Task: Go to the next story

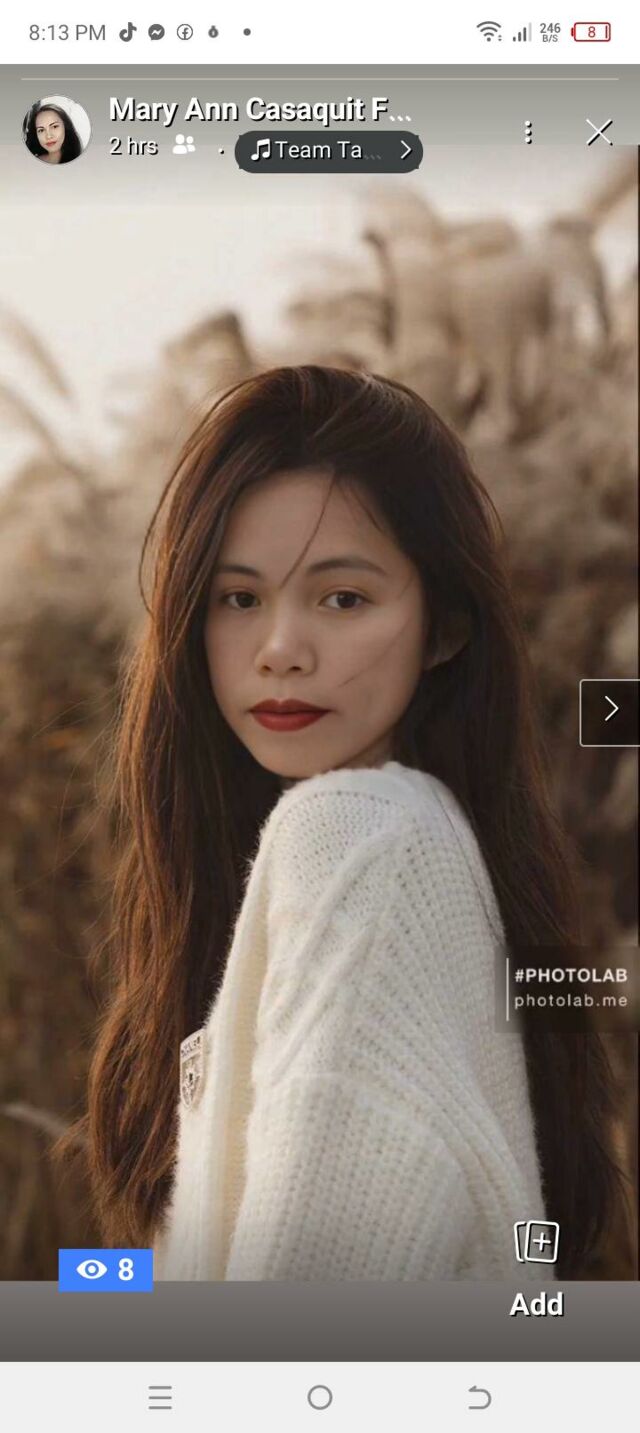Action: [610, 712]
